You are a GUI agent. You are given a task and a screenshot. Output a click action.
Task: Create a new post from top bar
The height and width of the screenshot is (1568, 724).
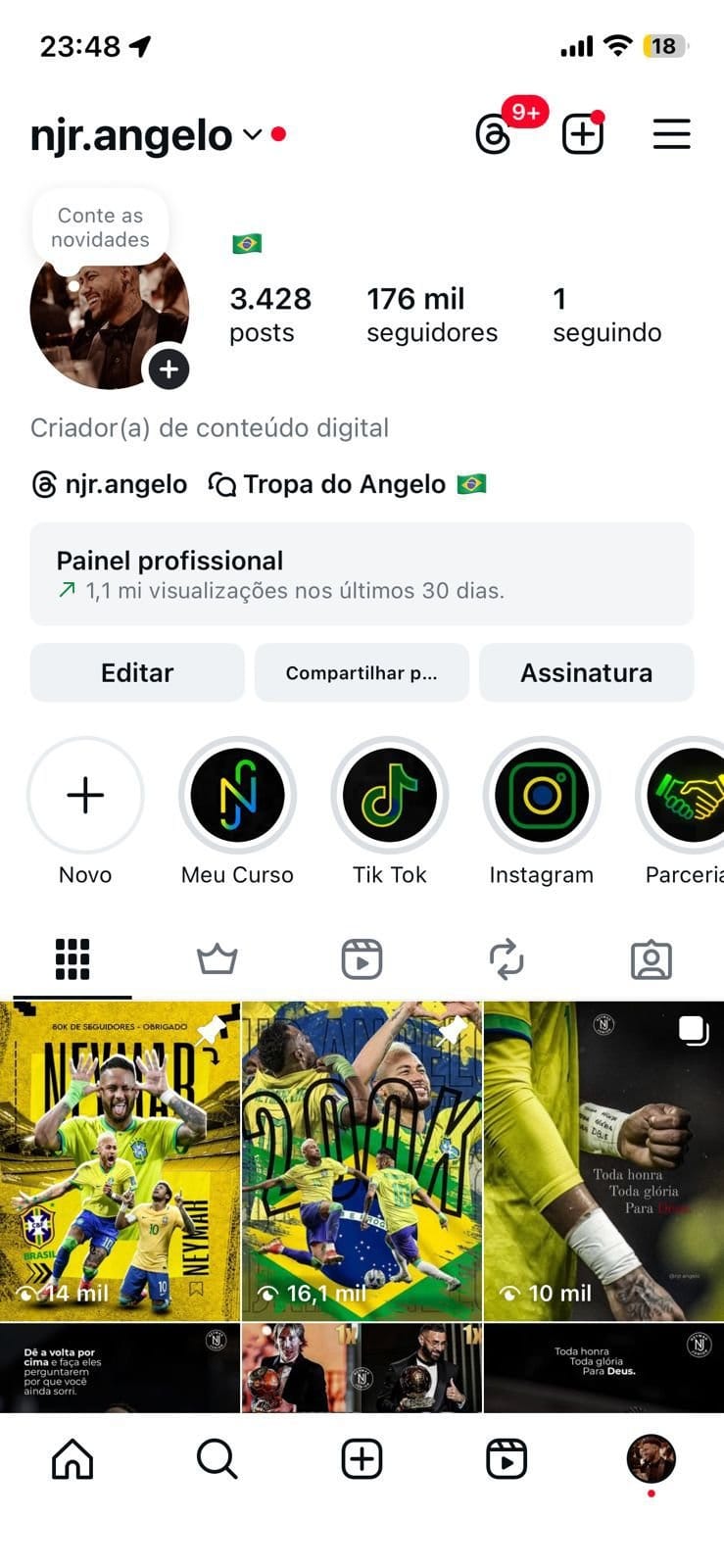582,134
